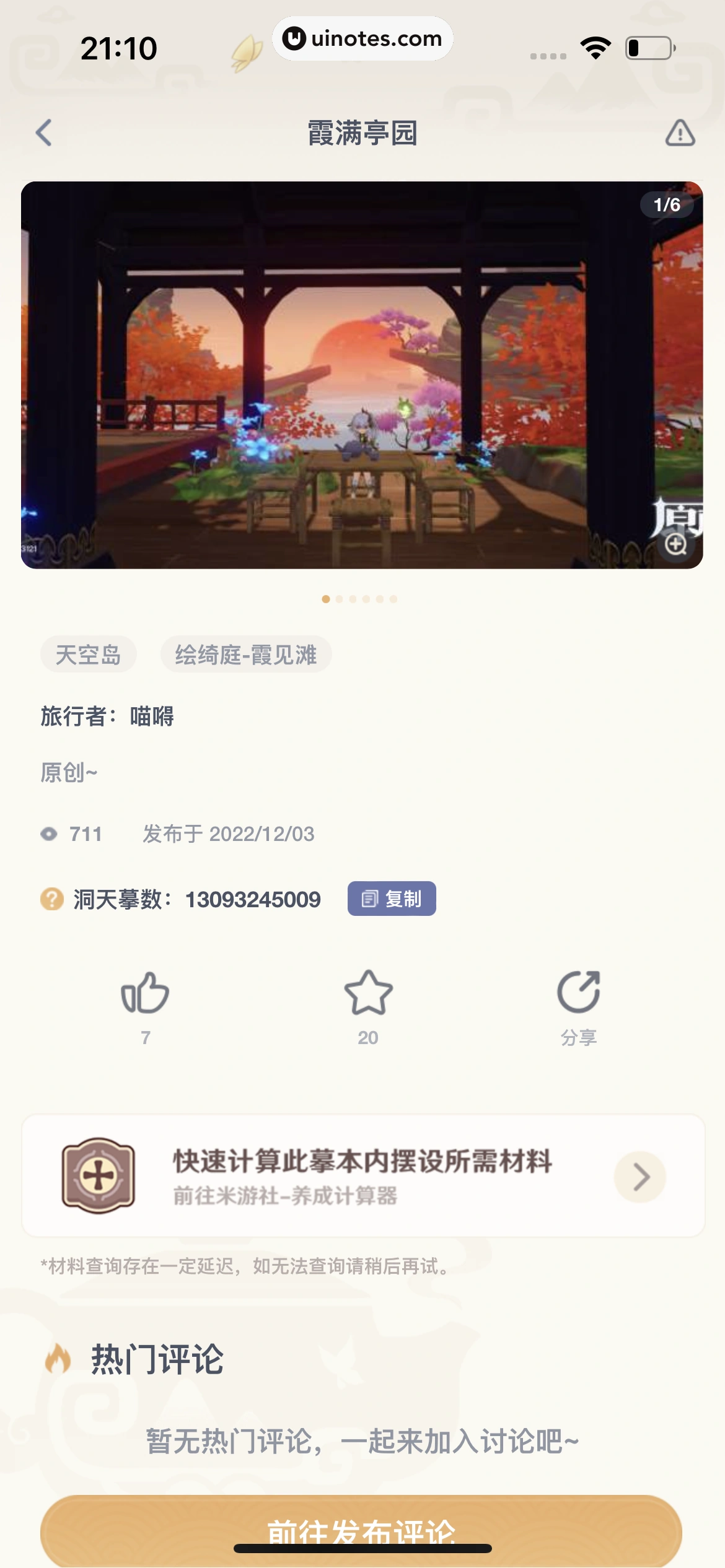Click the 养成计算器 calculator icon
The width and height of the screenshot is (725, 1568).
coord(99,1176)
